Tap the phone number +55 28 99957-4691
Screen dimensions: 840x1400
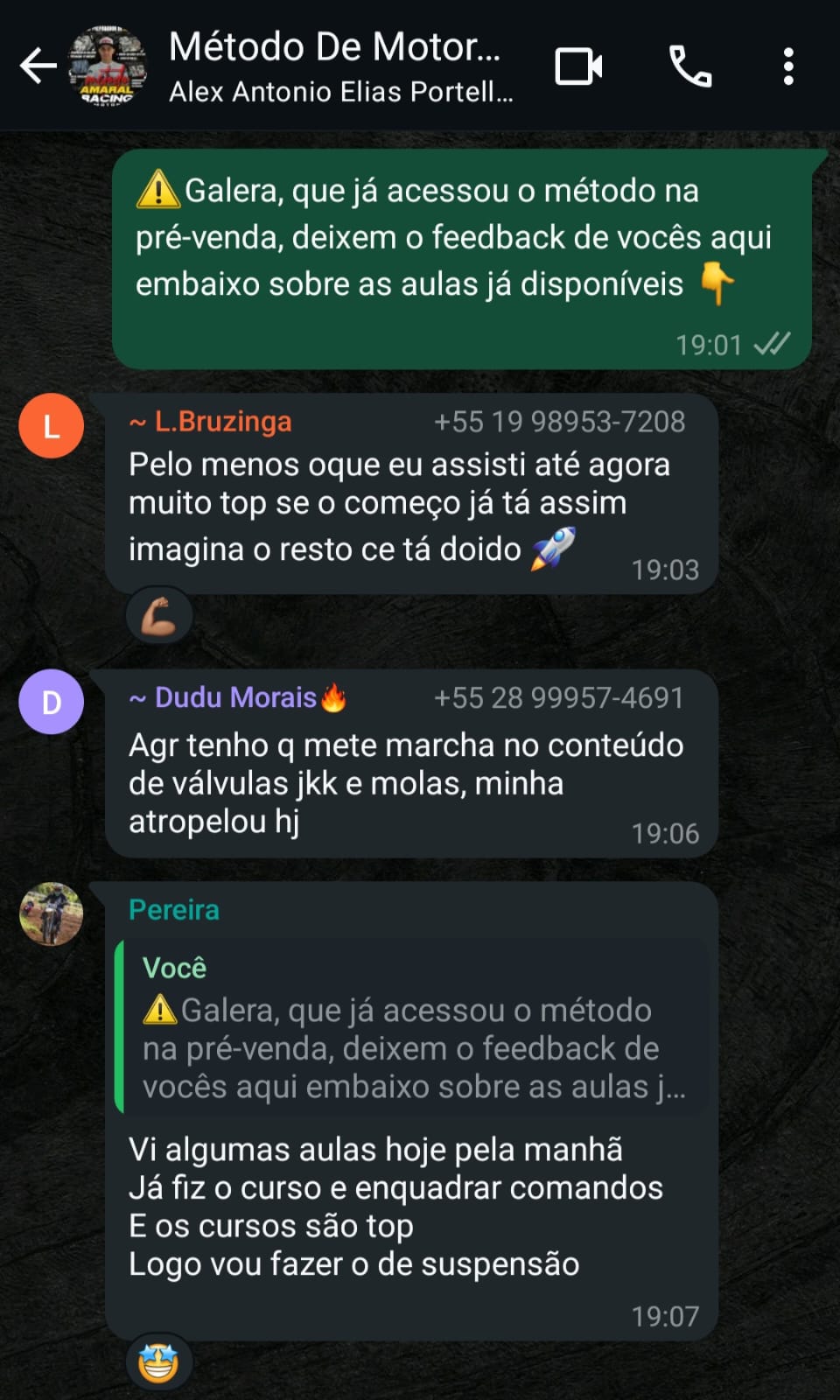pos(558,698)
